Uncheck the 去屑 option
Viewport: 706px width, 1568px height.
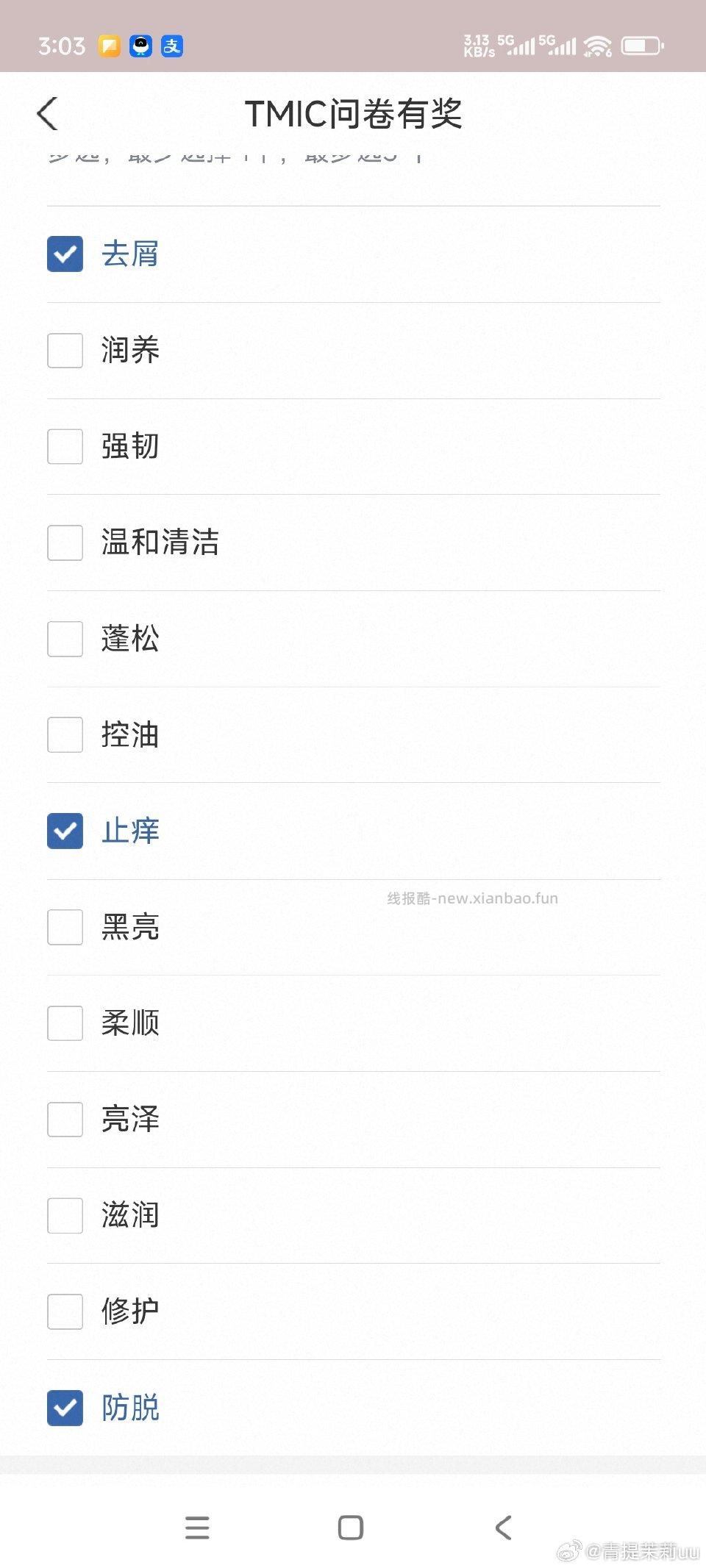tap(65, 254)
